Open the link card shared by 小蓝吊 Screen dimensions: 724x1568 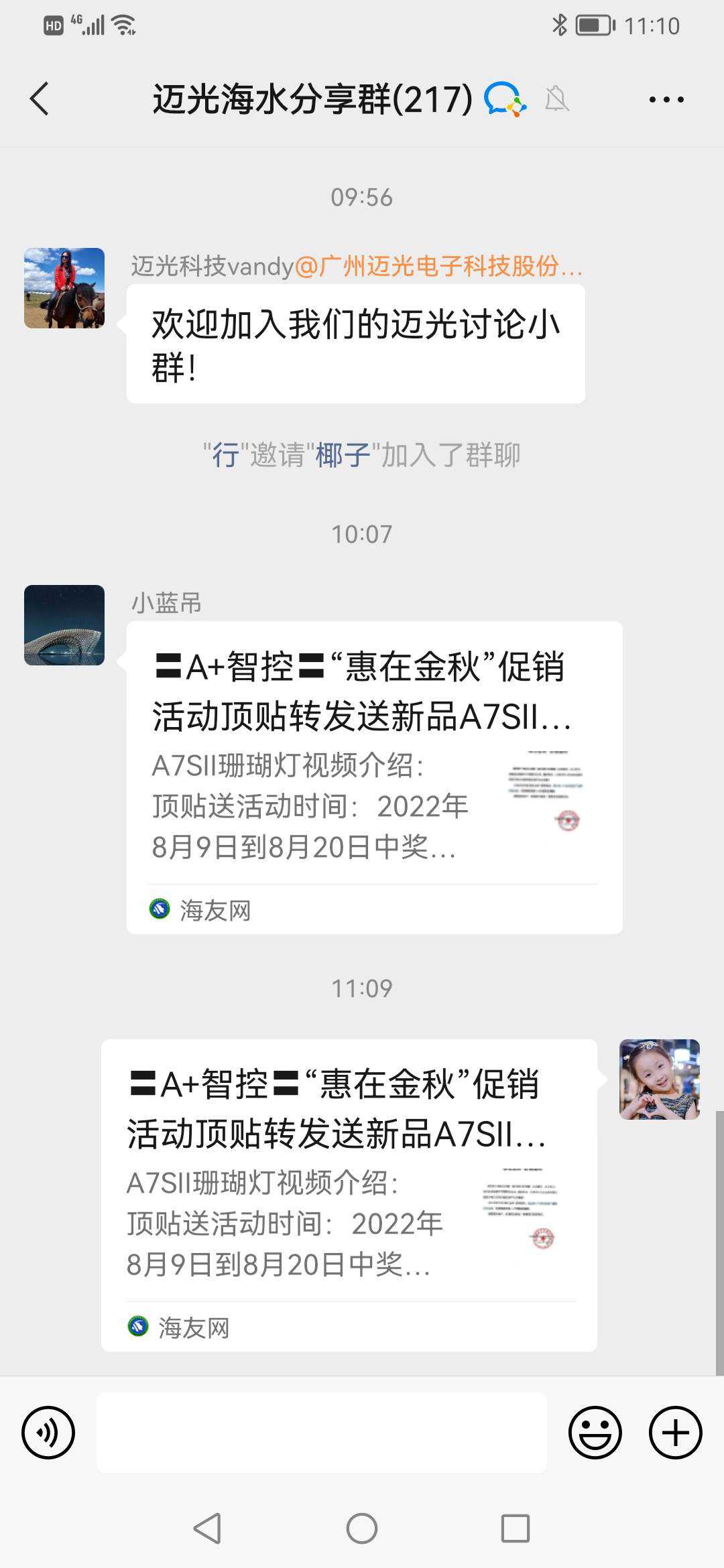374,777
